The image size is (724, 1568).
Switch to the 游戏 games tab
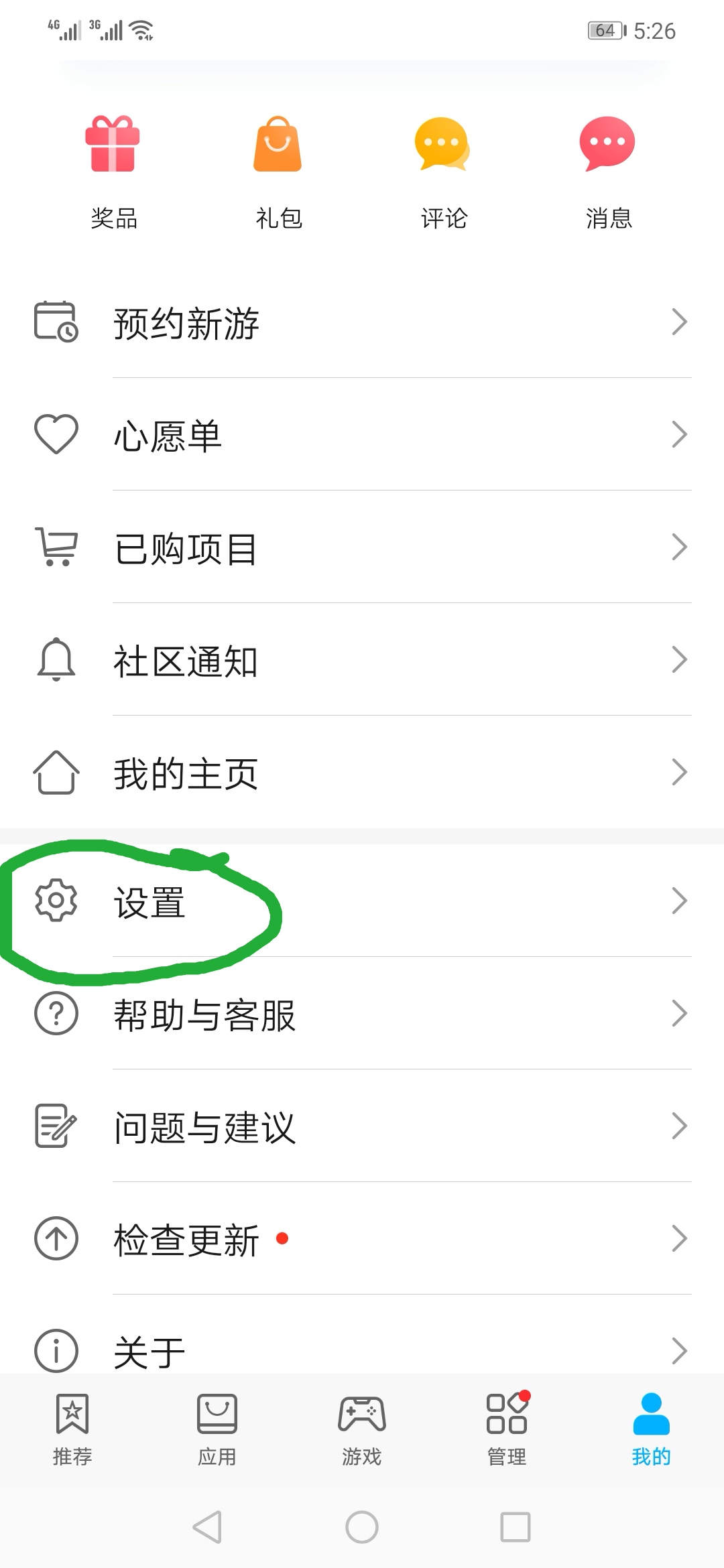click(362, 1429)
